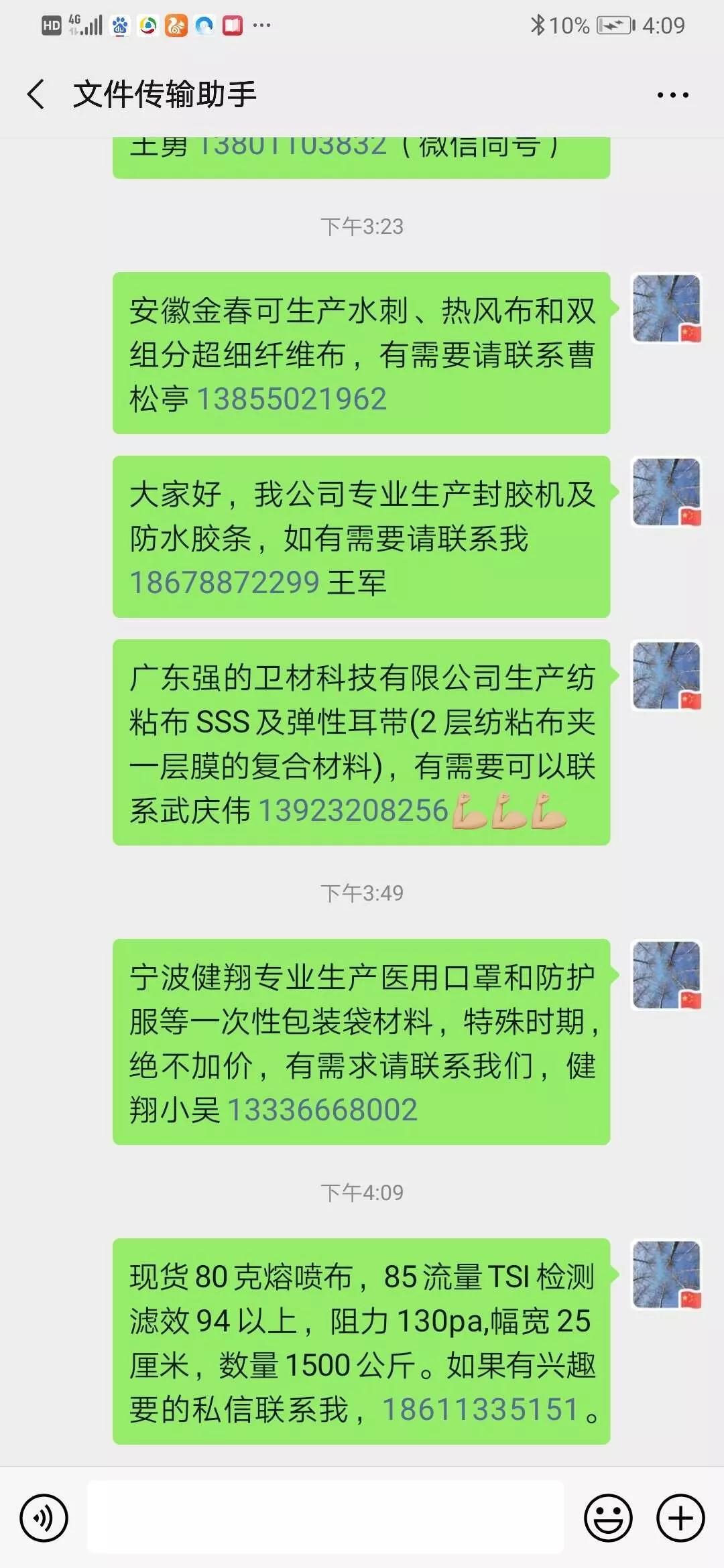
Task: Go back from the 文件传输助手 chat
Action: [x=36, y=94]
